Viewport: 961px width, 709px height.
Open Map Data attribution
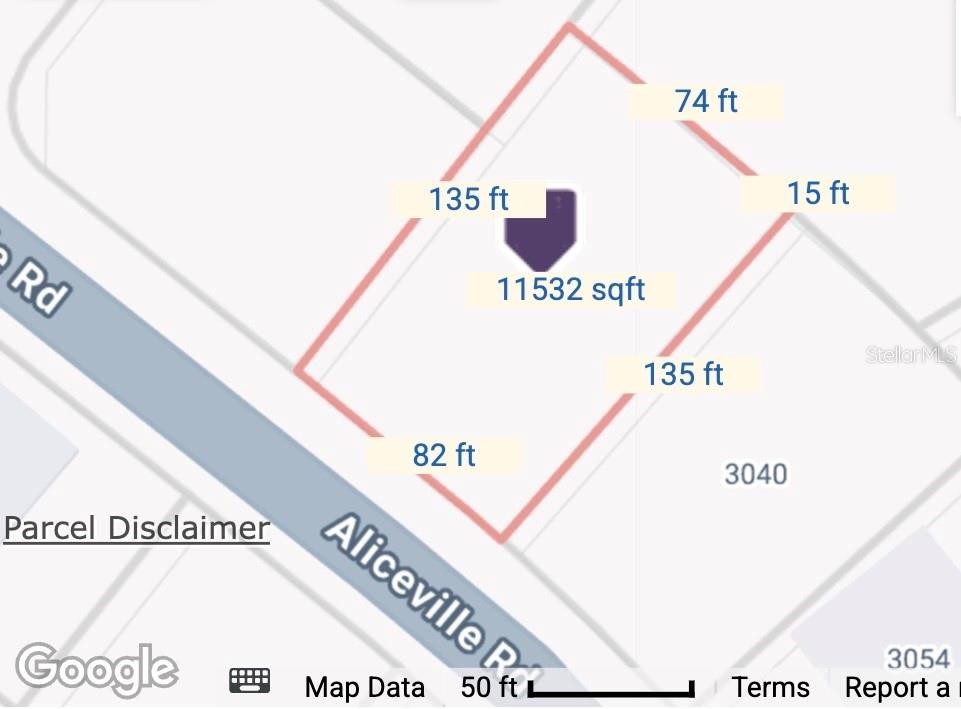pos(365,688)
